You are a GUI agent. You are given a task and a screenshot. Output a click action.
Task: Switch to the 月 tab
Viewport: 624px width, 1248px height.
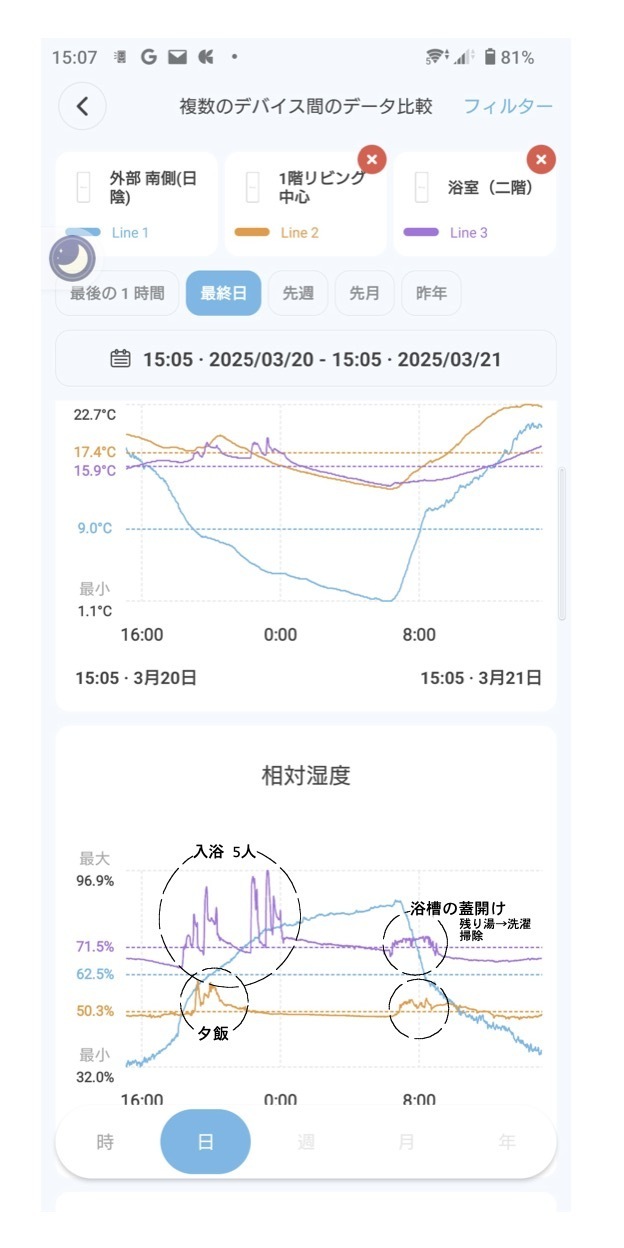406,1142
